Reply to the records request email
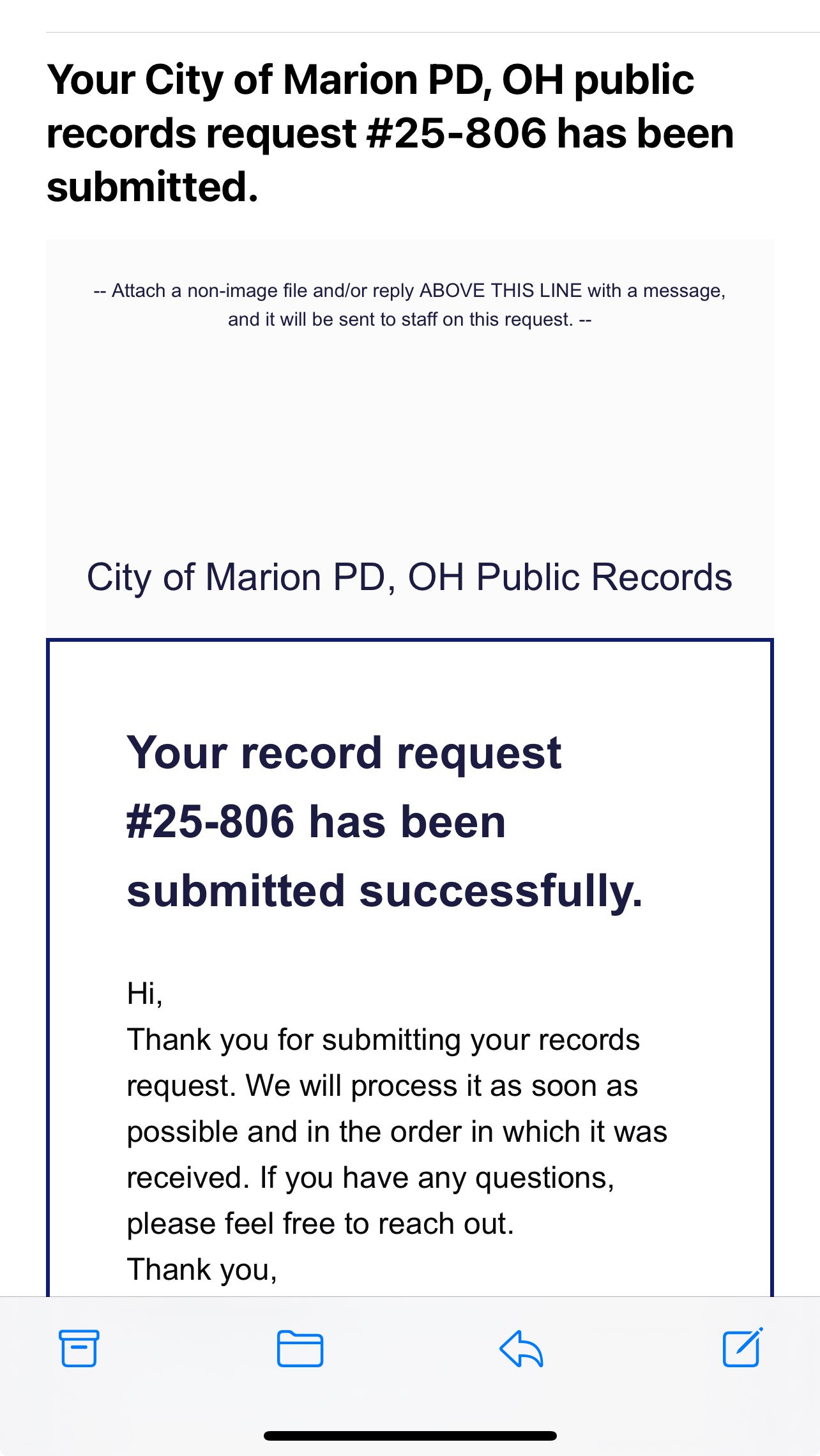 pos(521,1348)
